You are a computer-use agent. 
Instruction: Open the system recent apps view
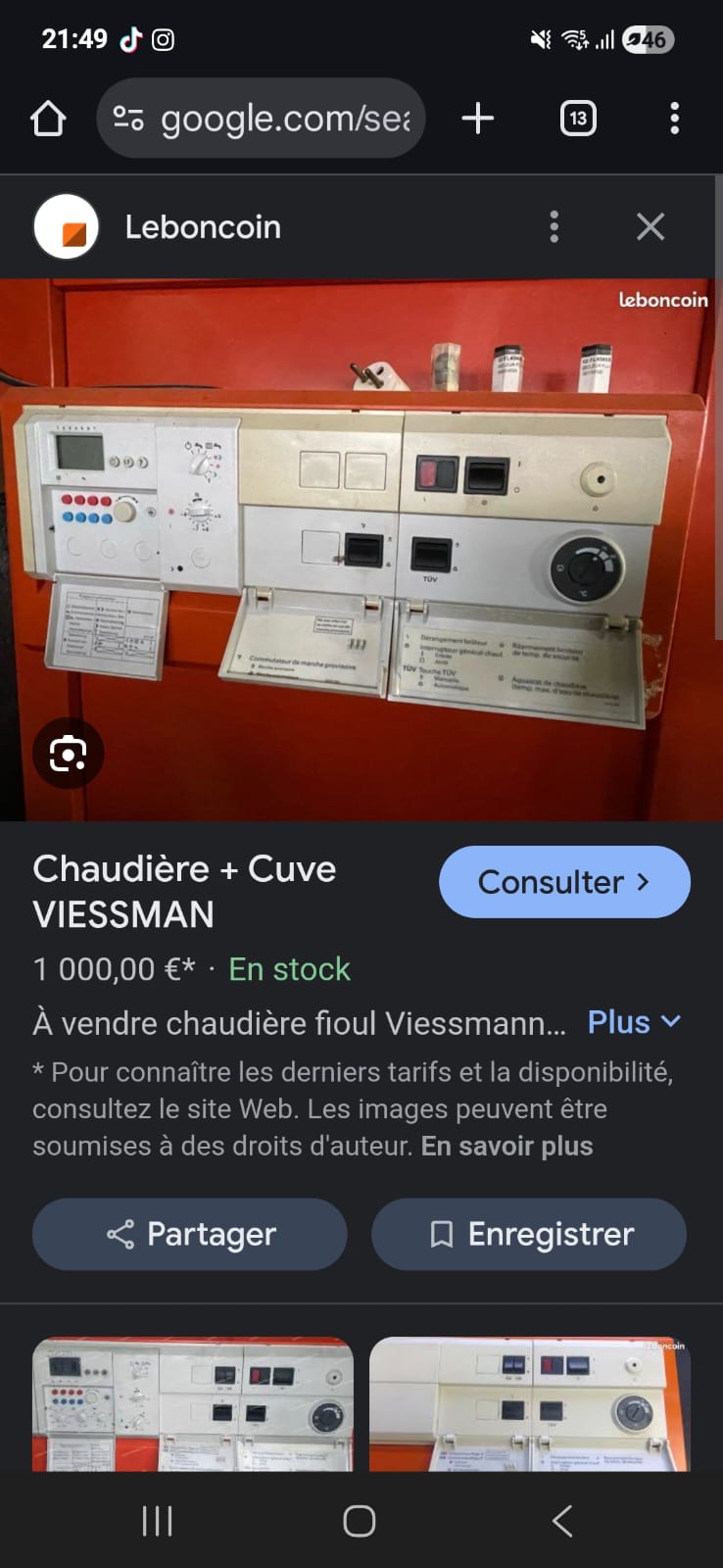pyautogui.click(x=157, y=1521)
